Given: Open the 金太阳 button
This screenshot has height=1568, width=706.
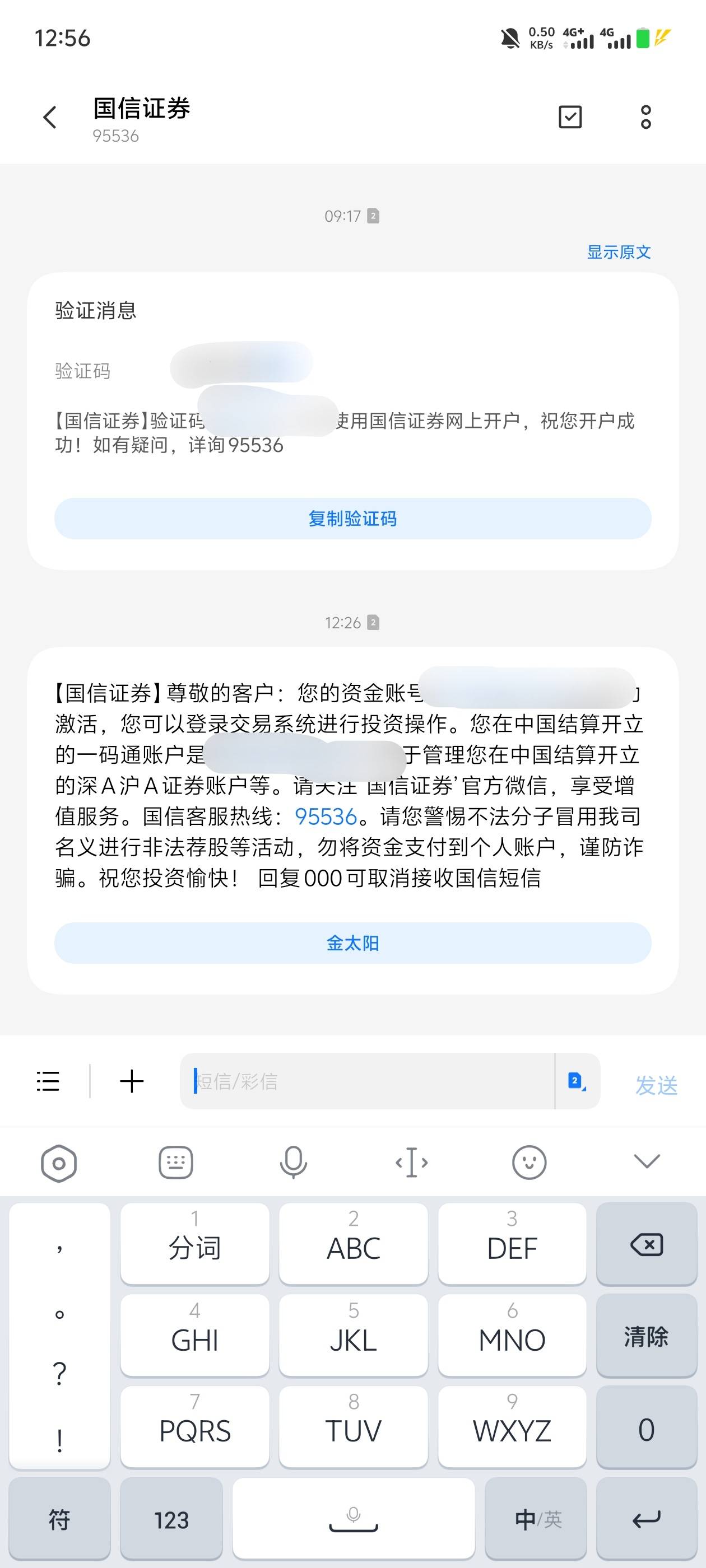Looking at the screenshot, I should tap(352, 943).
